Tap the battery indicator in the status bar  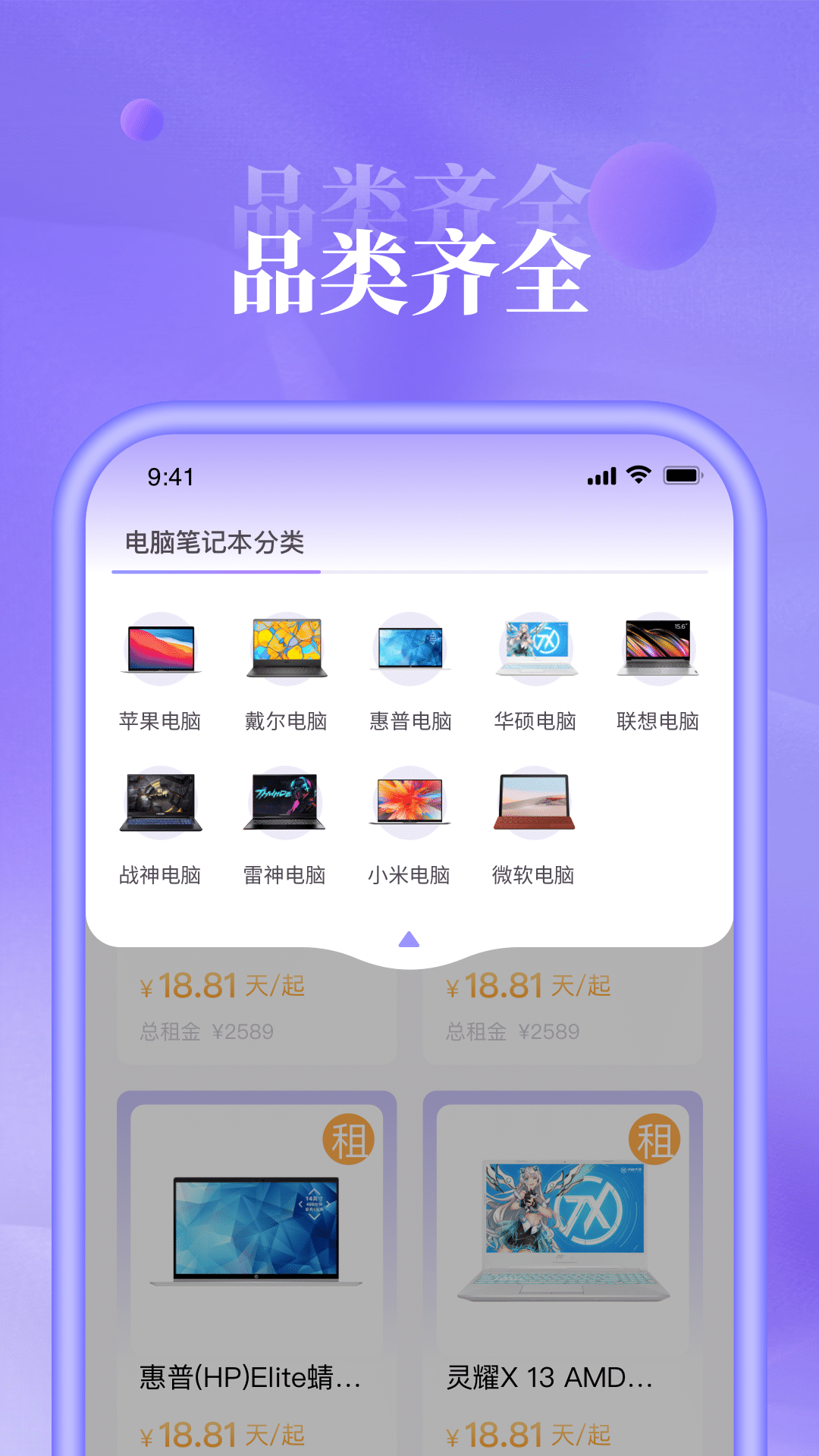681,474
